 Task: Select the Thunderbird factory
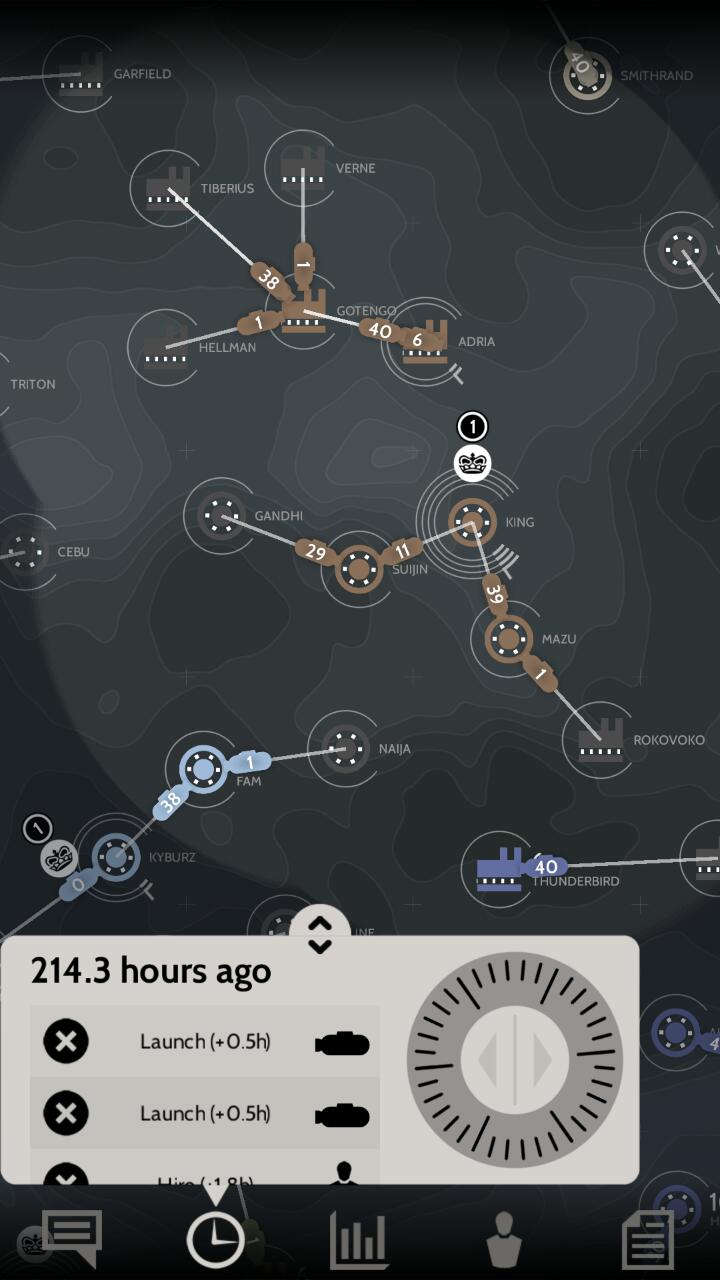pyautogui.click(x=499, y=868)
